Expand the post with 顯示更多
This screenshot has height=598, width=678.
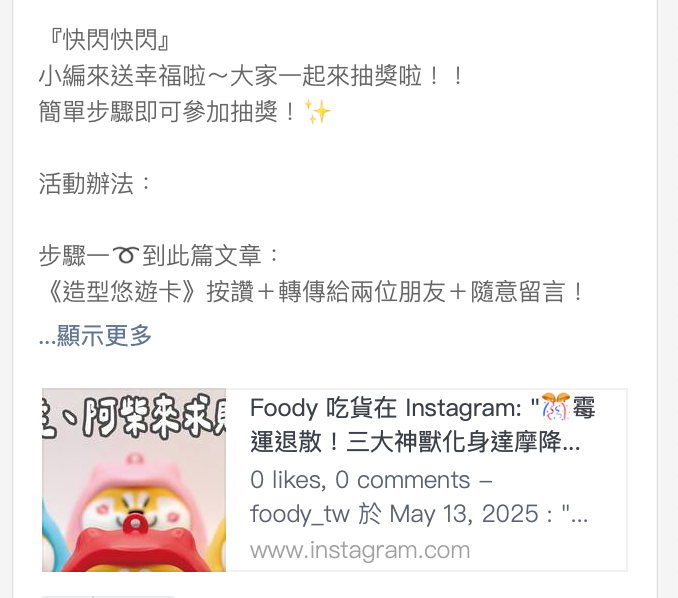[96, 337]
